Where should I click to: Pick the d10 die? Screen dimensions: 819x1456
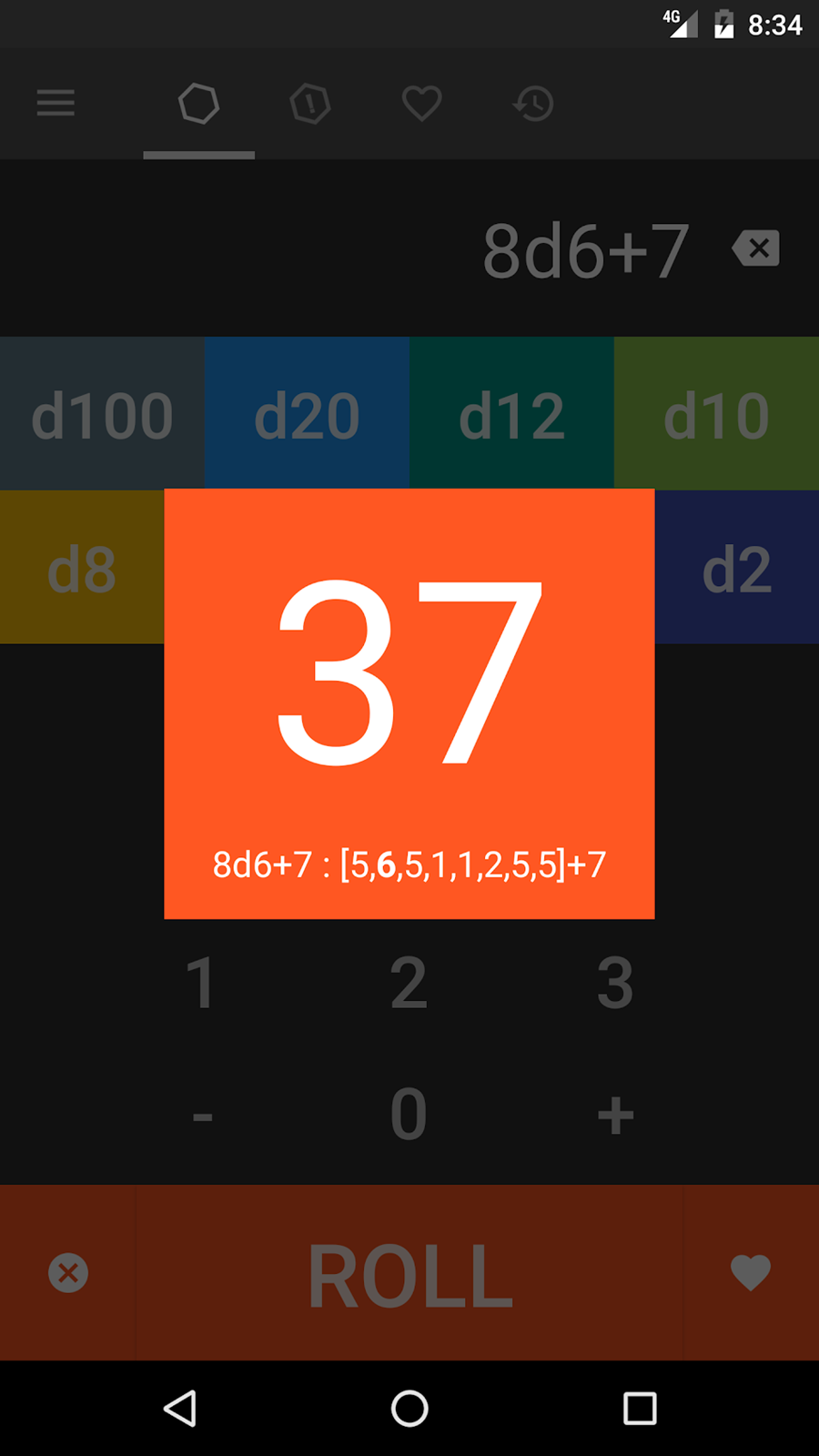pos(716,413)
